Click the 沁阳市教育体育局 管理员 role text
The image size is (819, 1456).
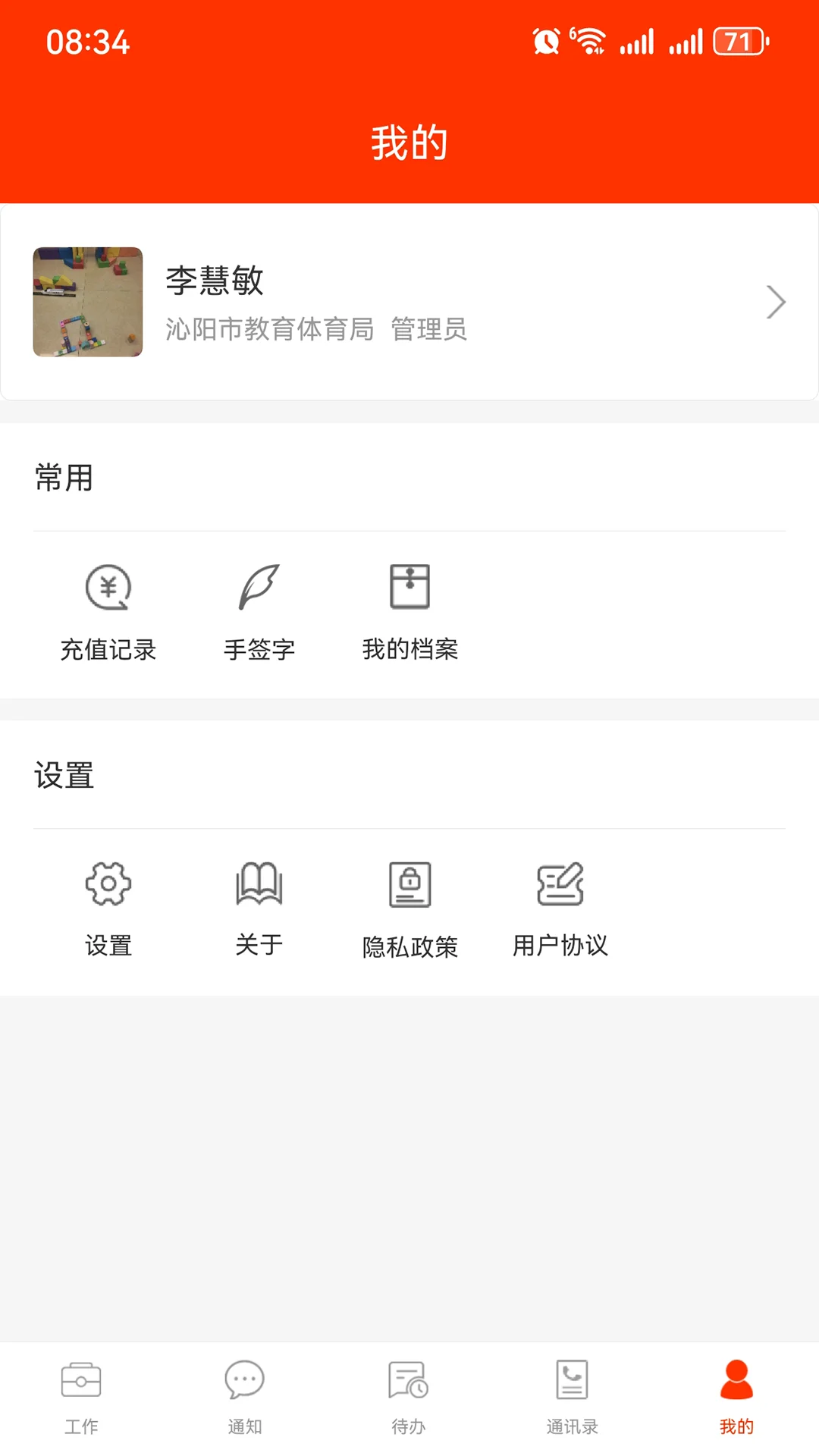point(315,329)
